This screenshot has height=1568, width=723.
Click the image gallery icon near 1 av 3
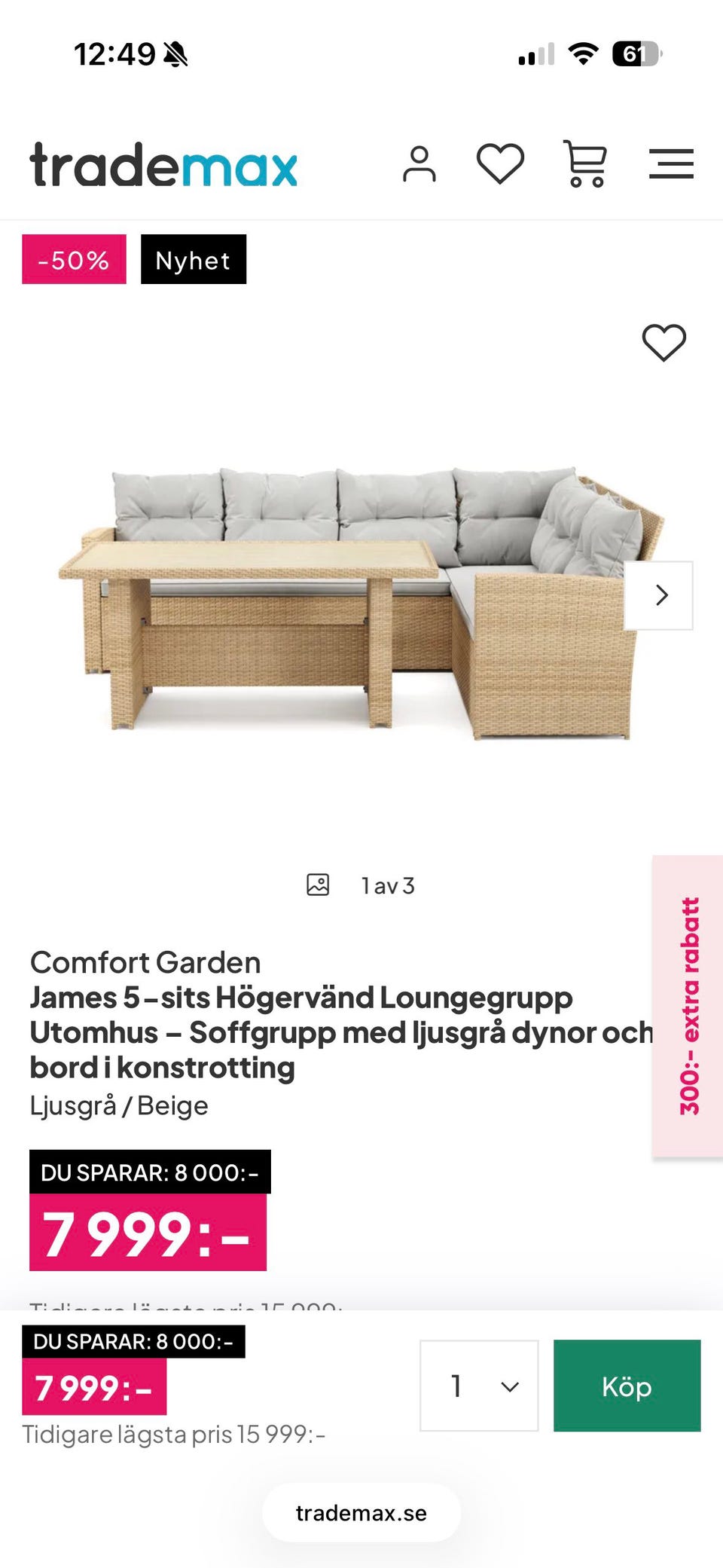click(318, 885)
